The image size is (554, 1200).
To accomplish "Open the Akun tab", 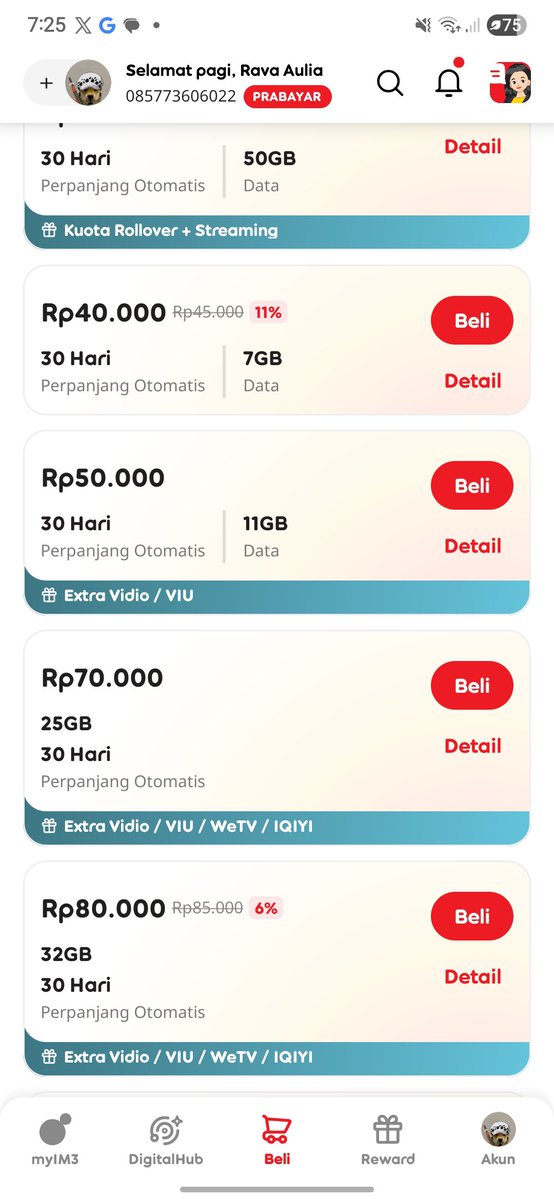I will 498,1140.
